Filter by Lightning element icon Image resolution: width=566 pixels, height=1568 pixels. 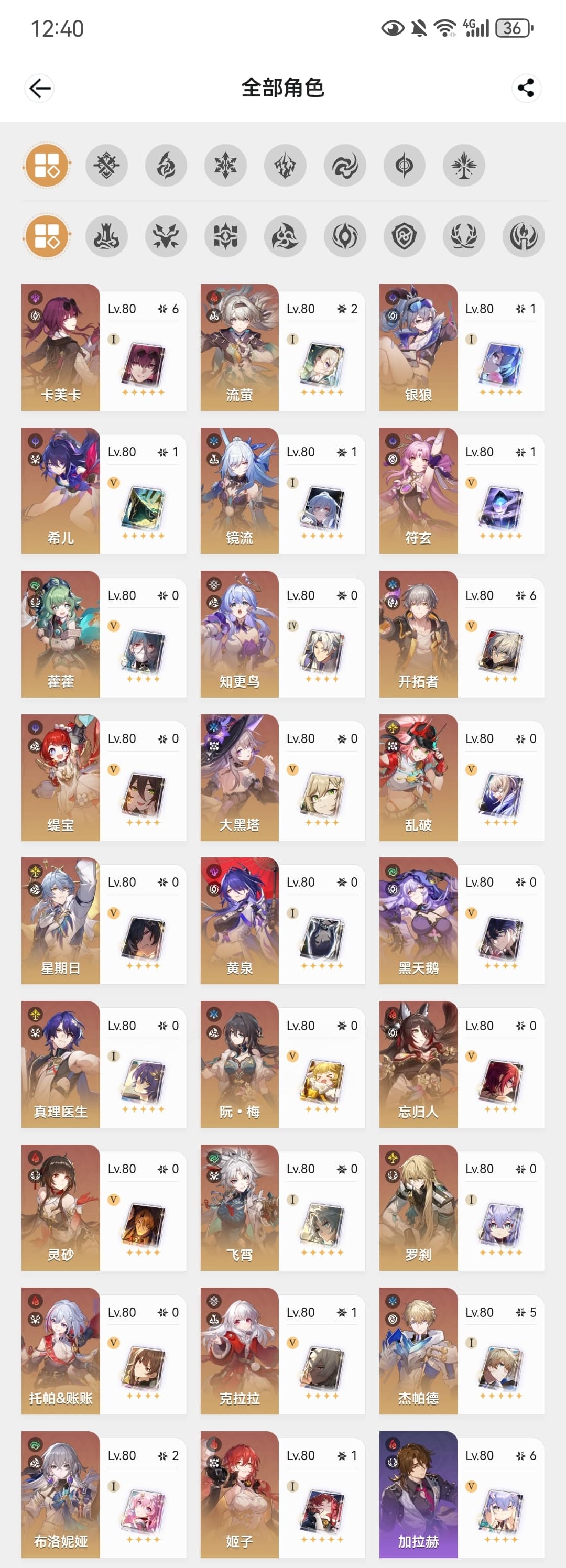tap(285, 165)
